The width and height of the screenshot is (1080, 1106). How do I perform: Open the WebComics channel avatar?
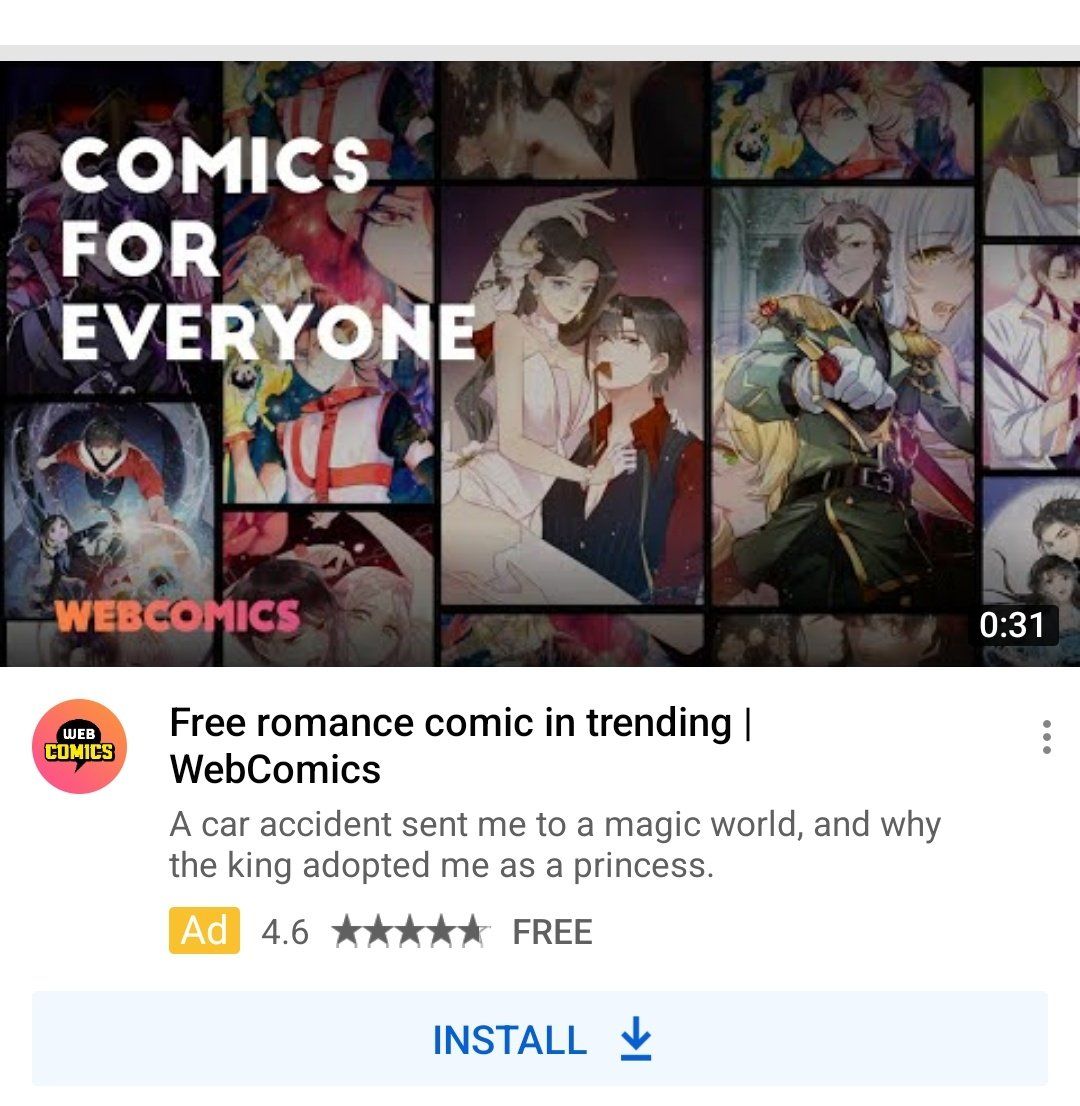[80, 747]
